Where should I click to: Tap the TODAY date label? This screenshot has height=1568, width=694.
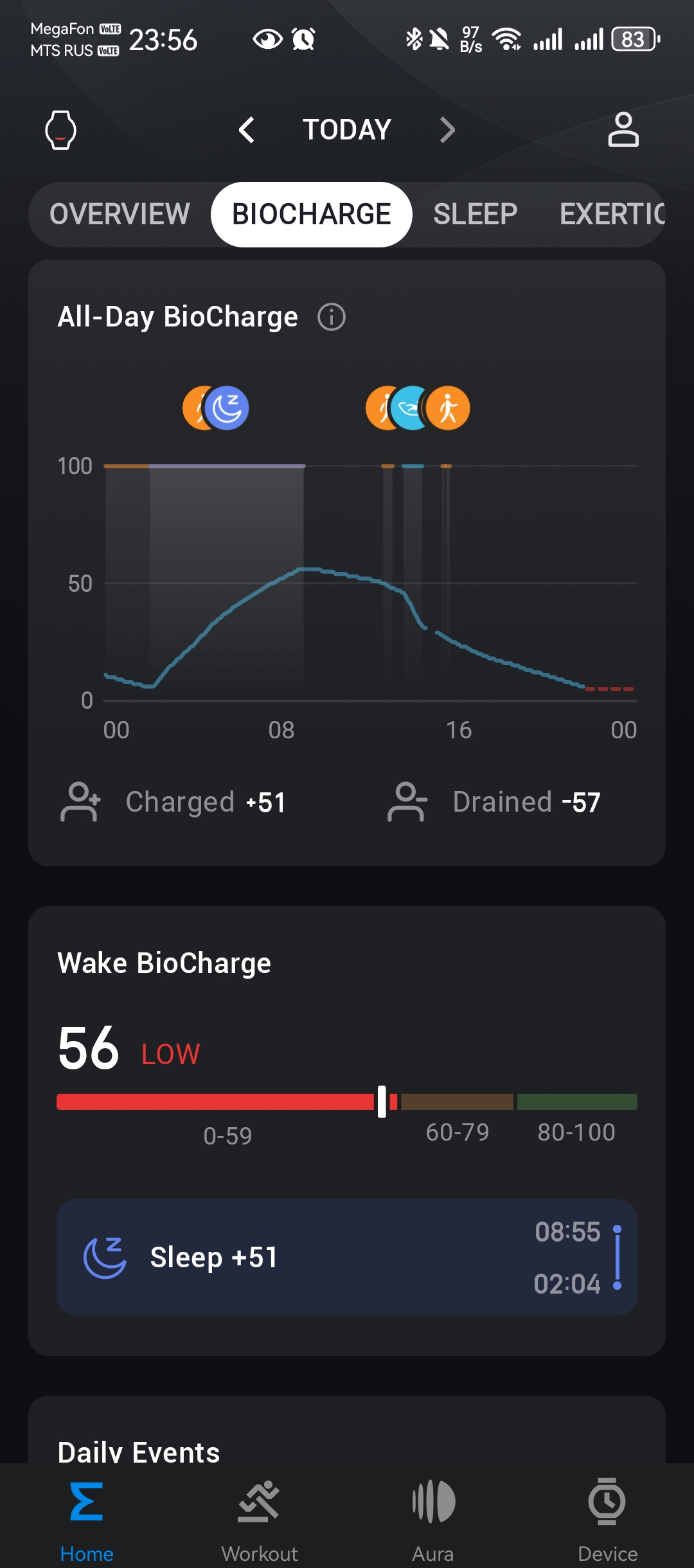click(347, 130)
